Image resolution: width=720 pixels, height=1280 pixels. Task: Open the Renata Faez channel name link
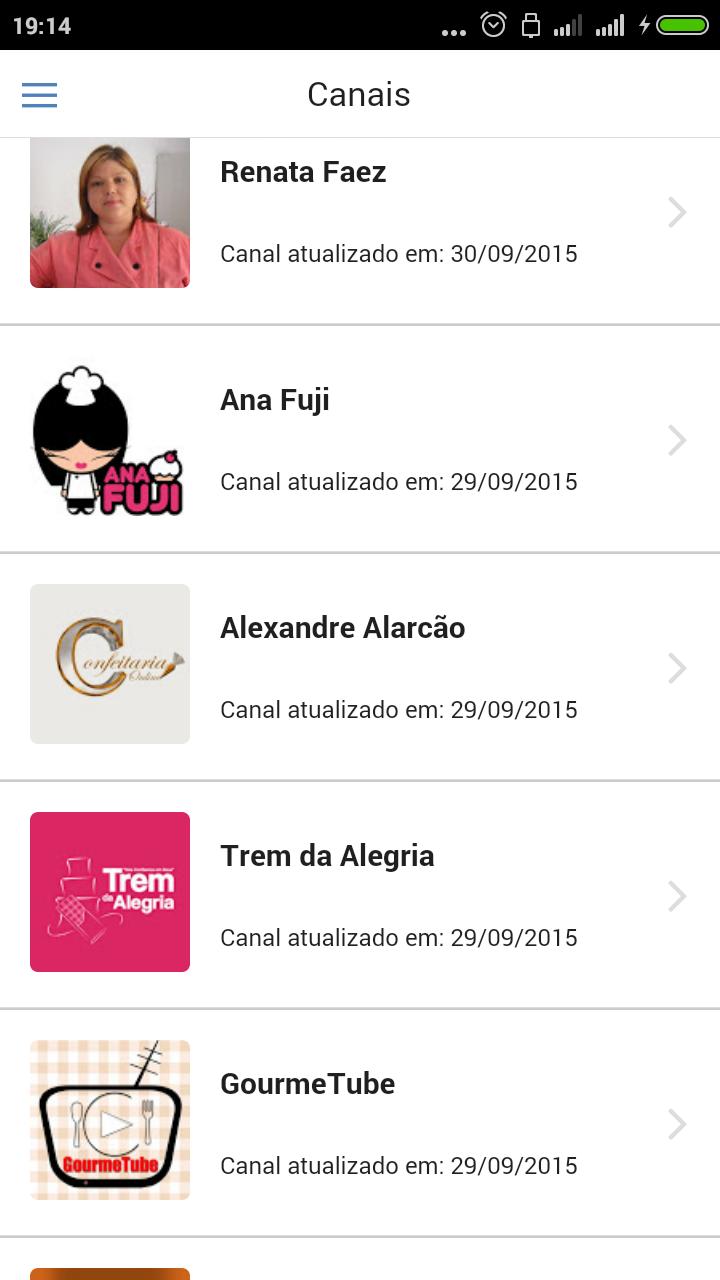[x=303, y=172]
